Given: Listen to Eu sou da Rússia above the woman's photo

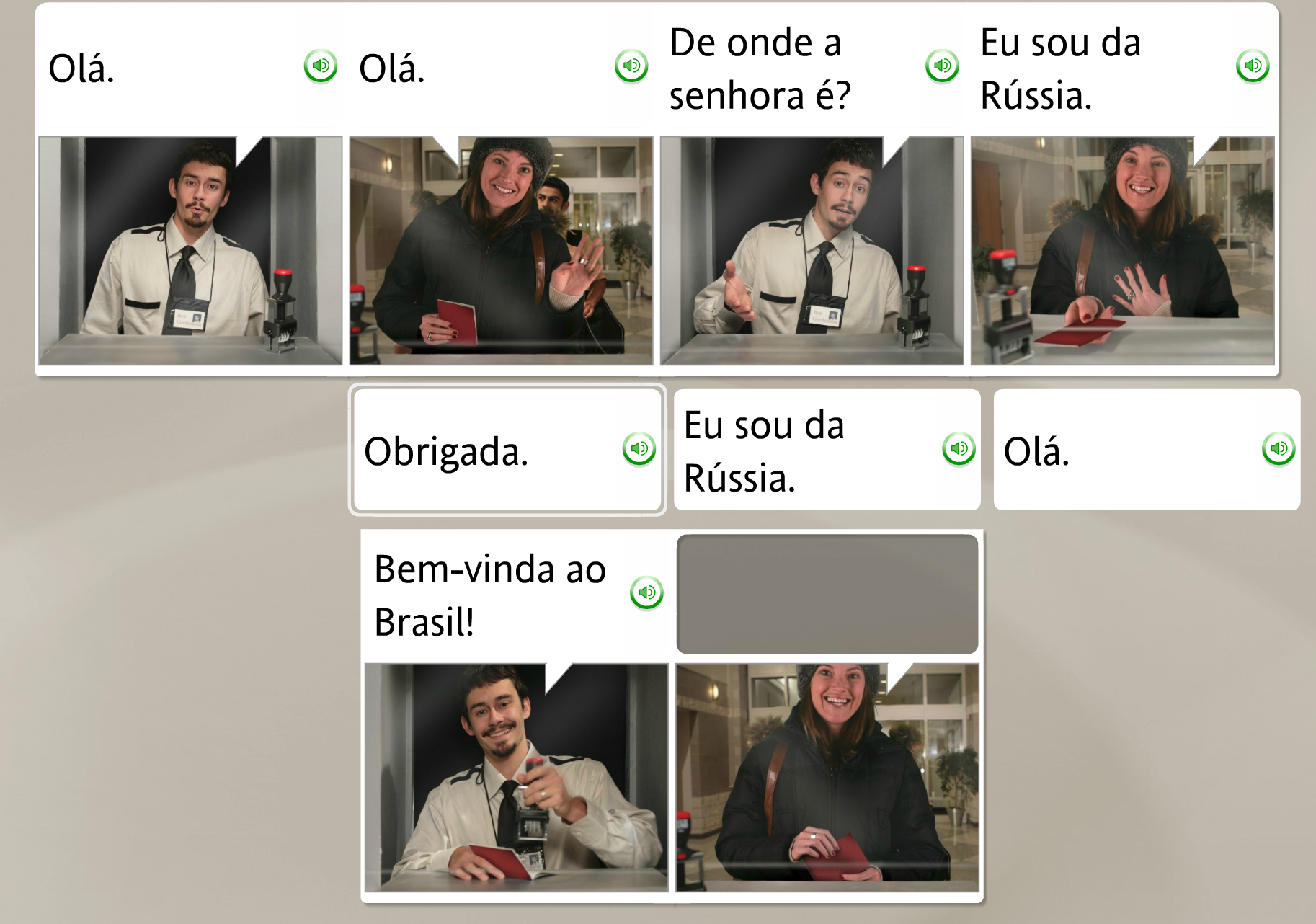Looking at the screenshot, I should click(1253, 66).
